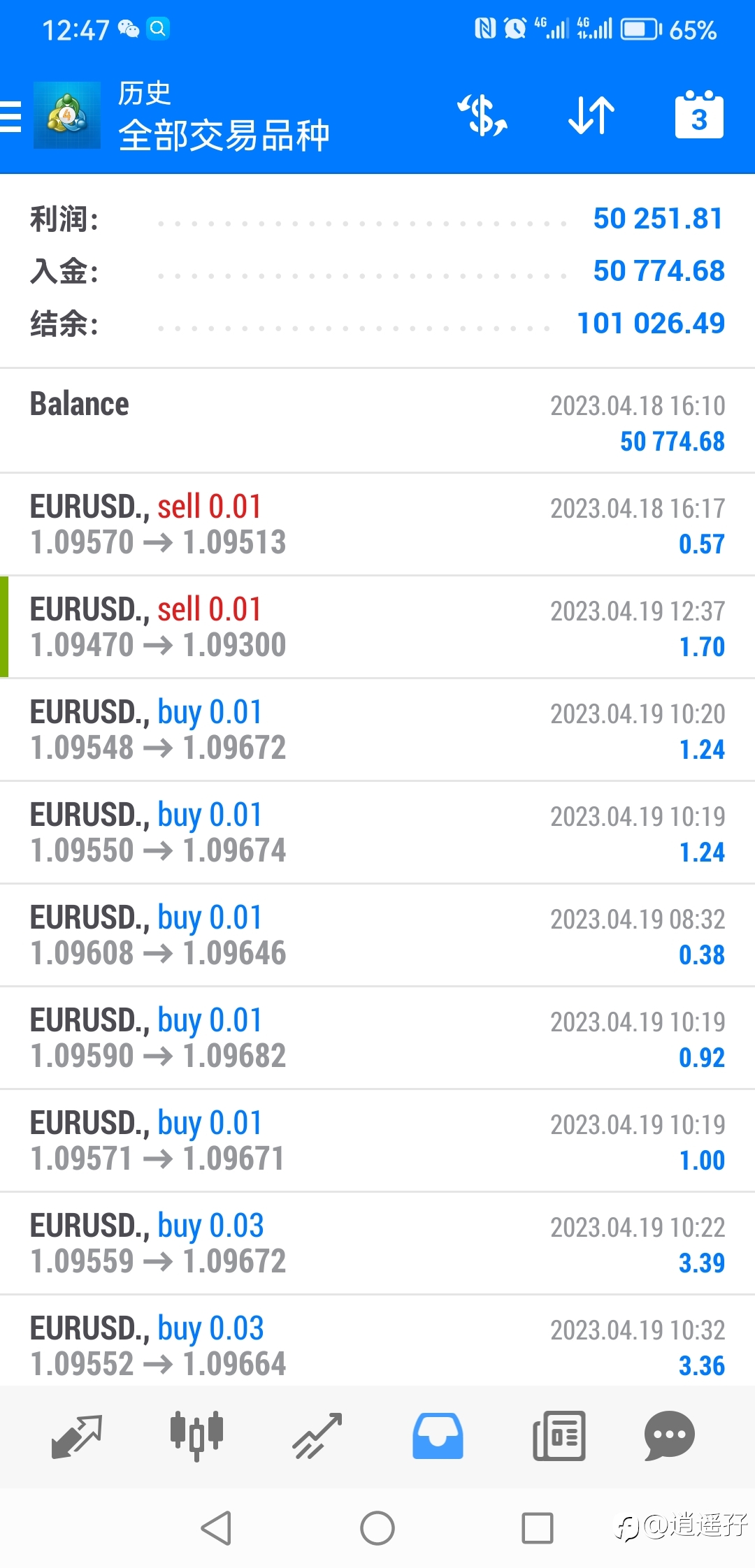Screen dimensions: 755x1568
Task: Switch to the trade tab
Action: coord(317,1437)
